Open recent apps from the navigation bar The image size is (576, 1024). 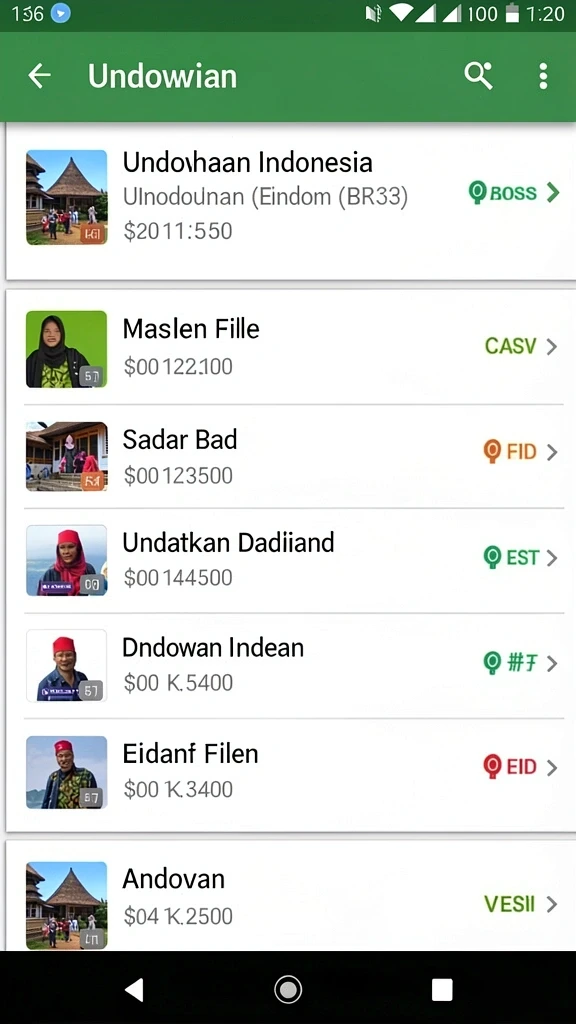(x=442, y=989)
